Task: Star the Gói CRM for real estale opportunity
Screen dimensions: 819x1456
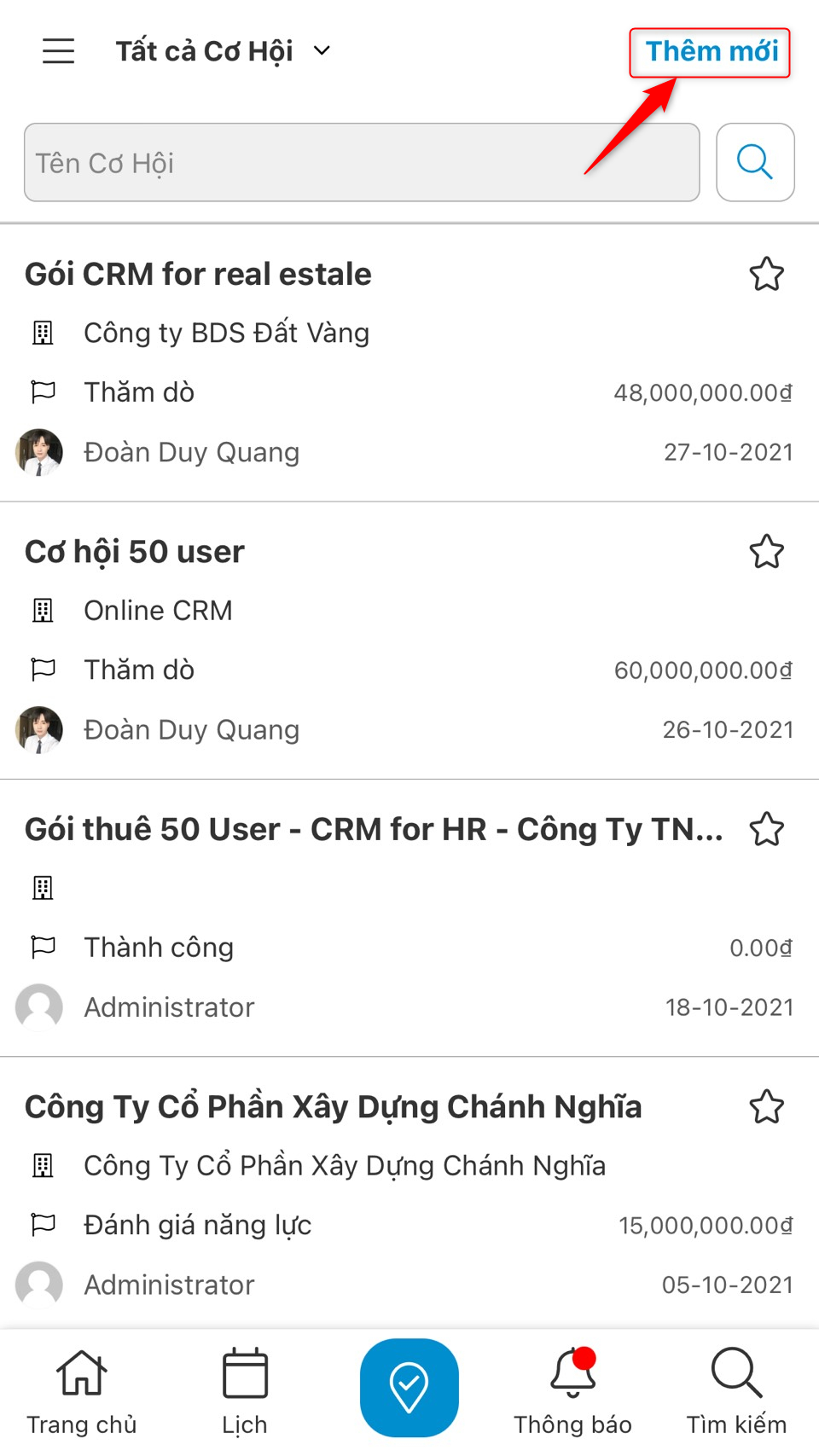Action: 766,275
